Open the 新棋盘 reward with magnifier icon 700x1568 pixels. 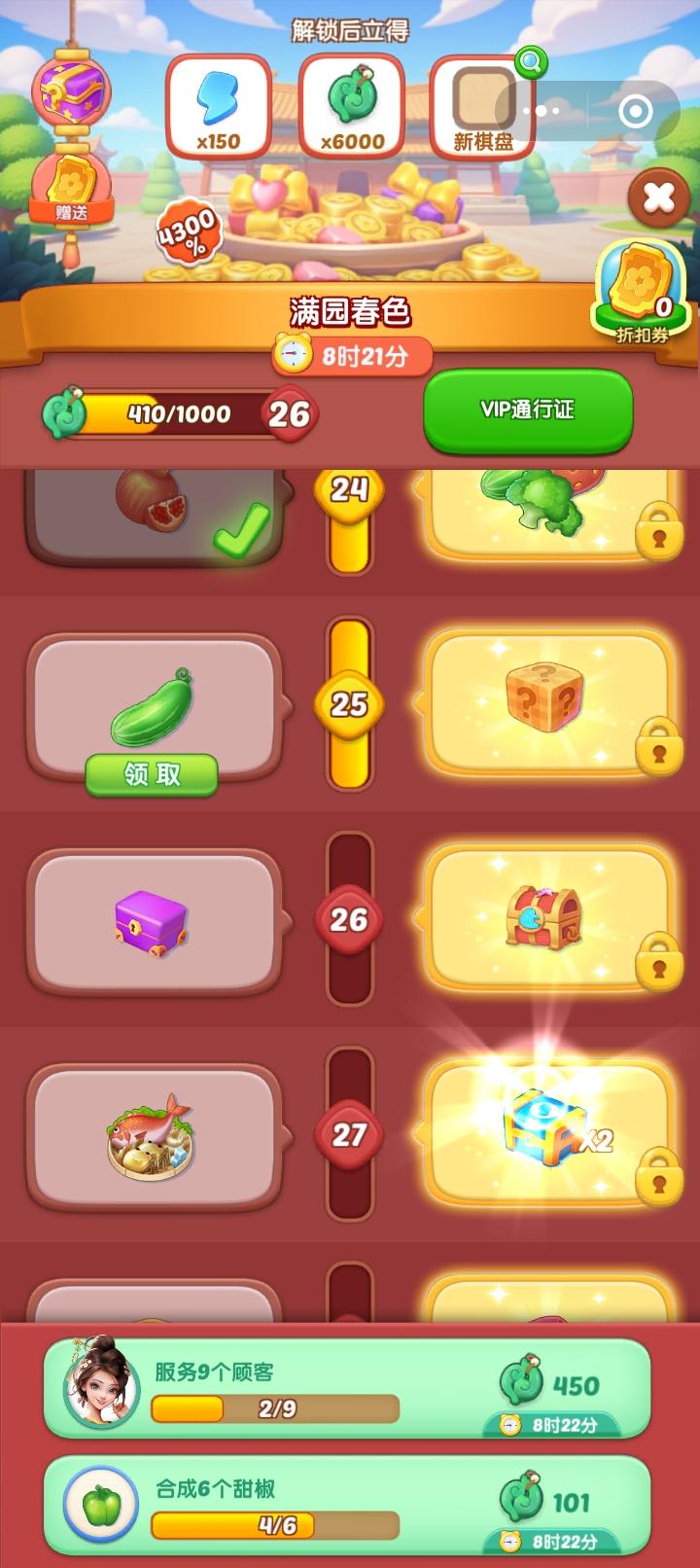[x=483, y=107]
